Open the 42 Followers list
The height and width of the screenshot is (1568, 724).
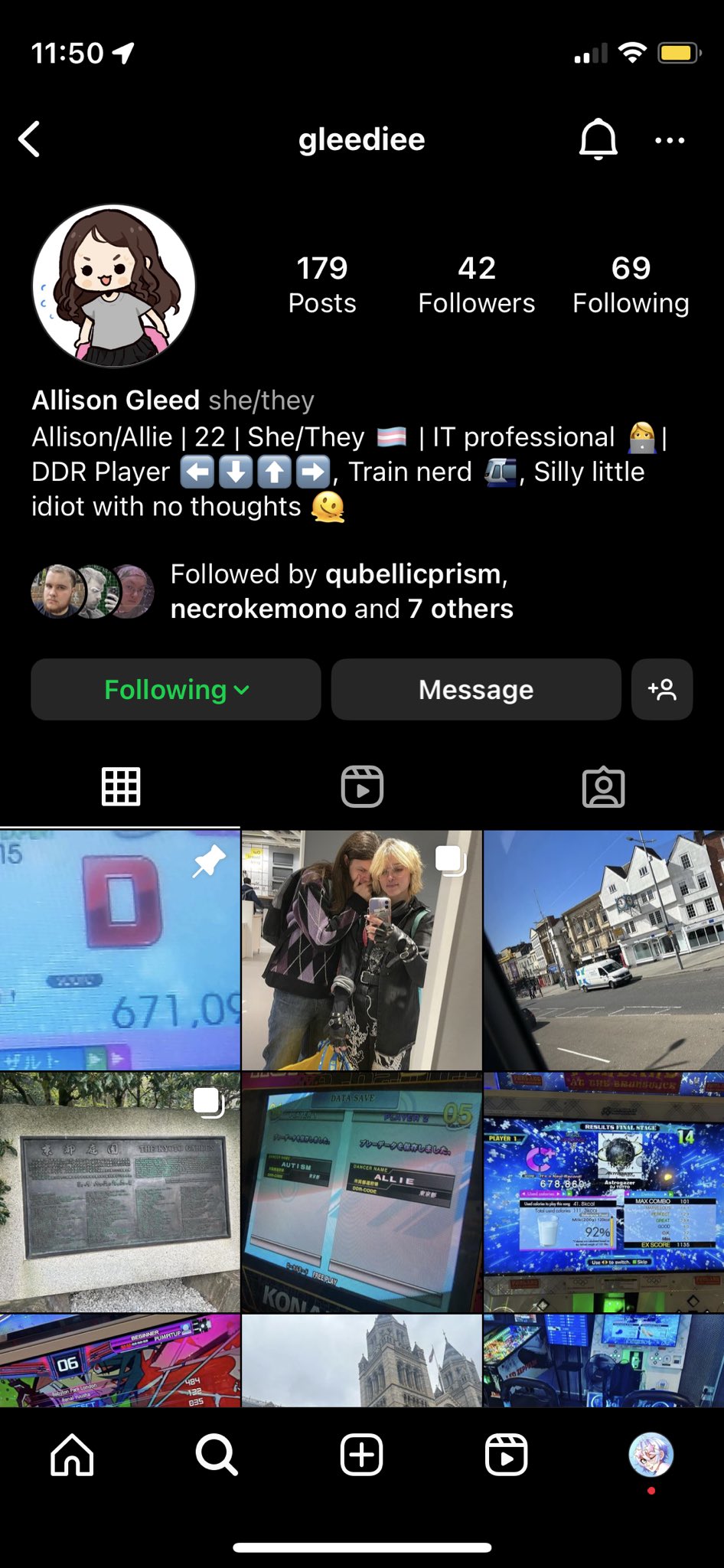click(476, 285)
